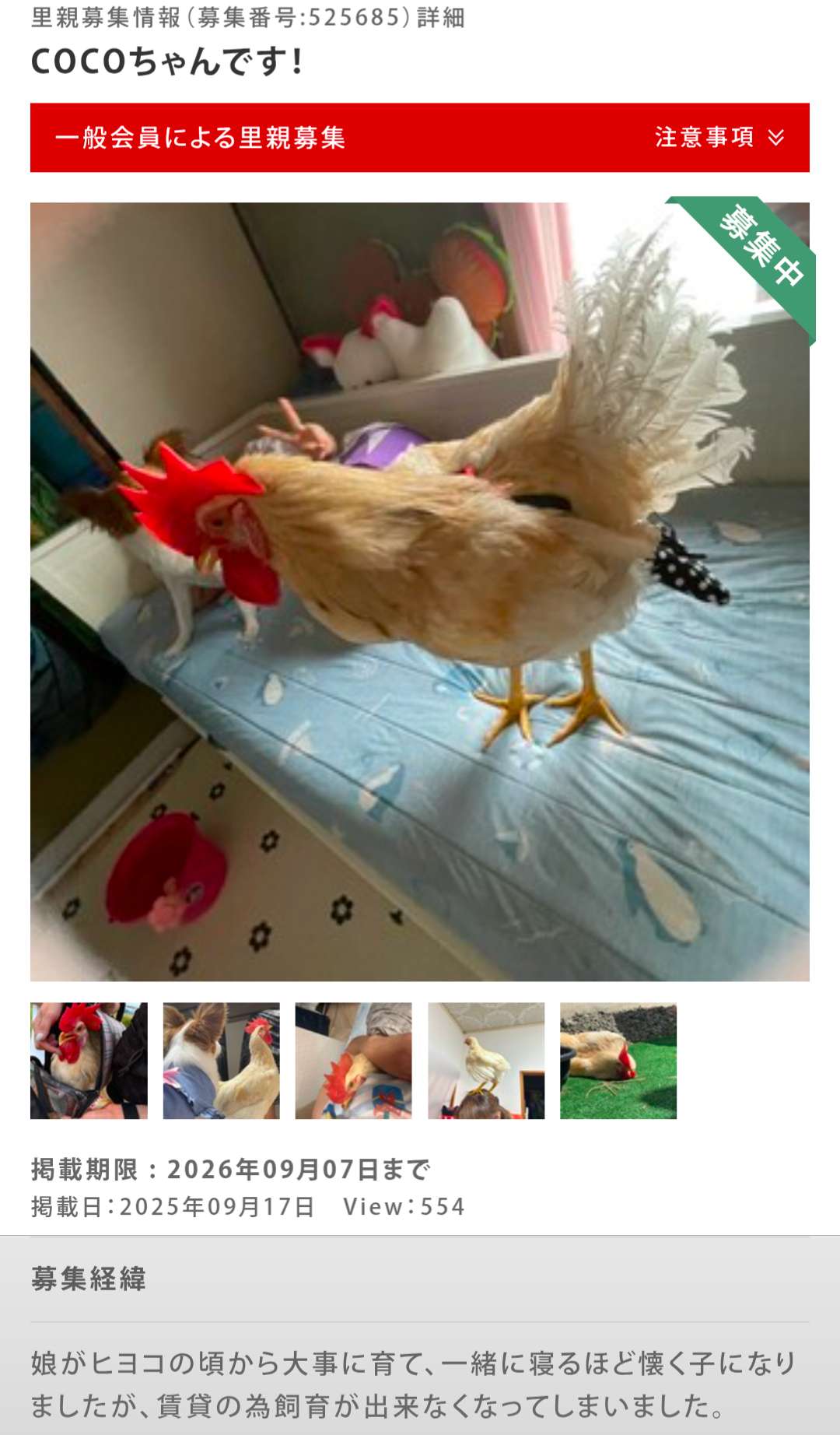Open the main photo of COCO the rooster
840x1435 pixels.
point(420,591)
